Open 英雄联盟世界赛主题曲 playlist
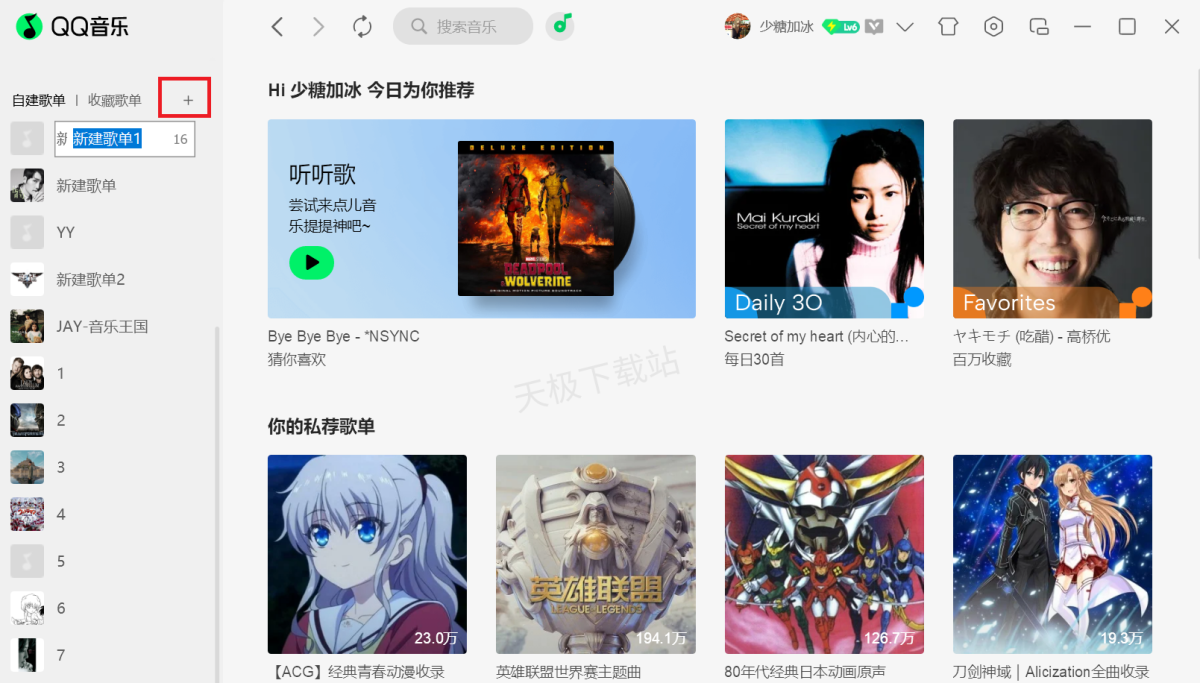Viewport: 1200px width, 683px height. tap(595, 554)
